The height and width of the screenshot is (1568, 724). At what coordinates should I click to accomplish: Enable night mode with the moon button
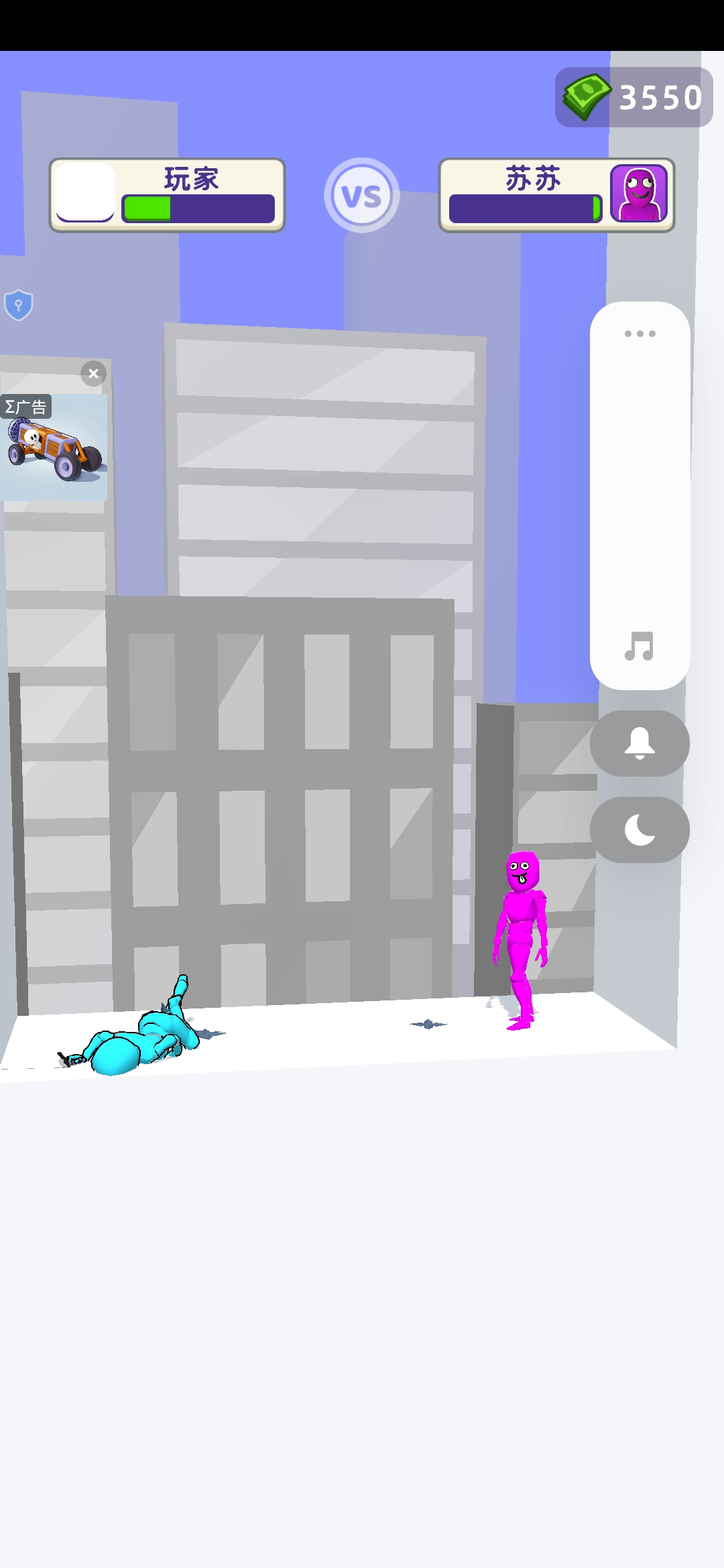(x=640, y=830)
